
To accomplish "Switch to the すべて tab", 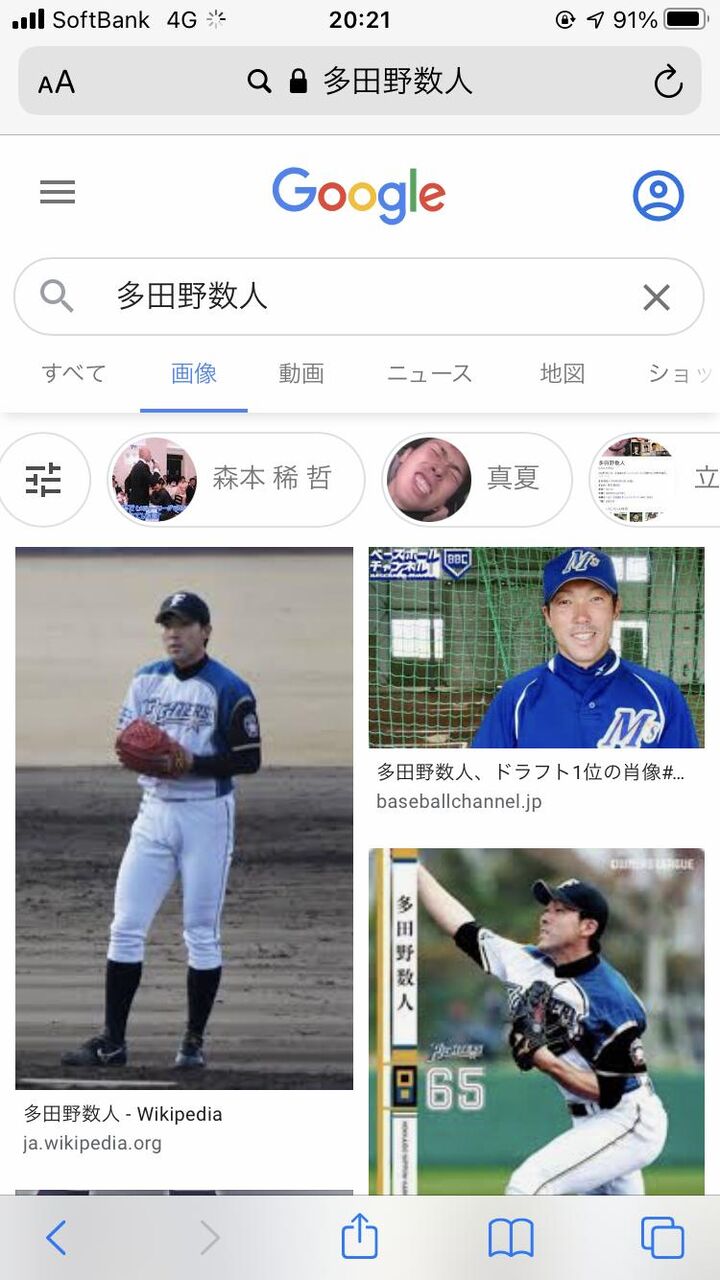I will pos(74,374).
